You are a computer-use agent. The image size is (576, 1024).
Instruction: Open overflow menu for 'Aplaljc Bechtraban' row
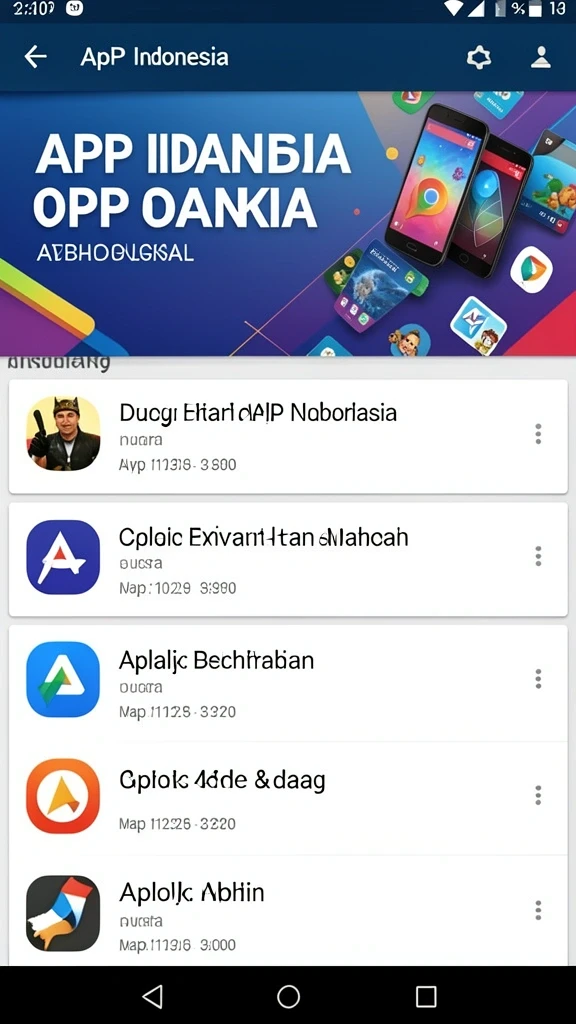pyautogui.click(x=538, y=679)
